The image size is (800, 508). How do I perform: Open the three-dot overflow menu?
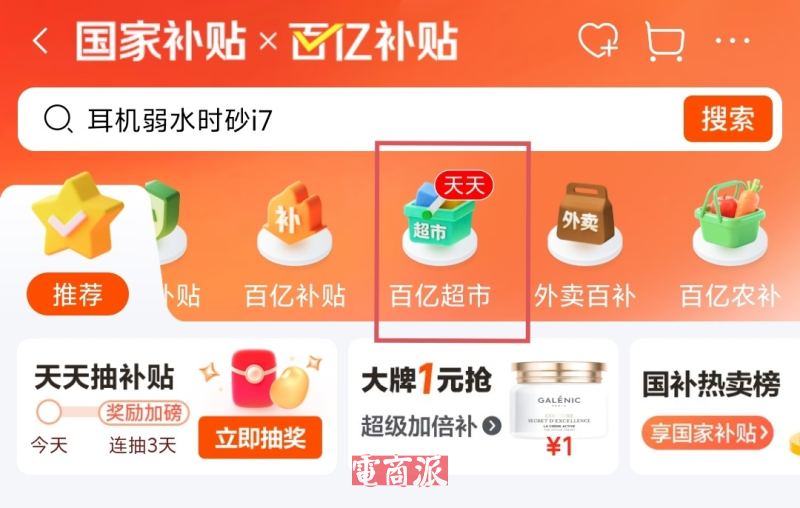[x=732, y=42]
